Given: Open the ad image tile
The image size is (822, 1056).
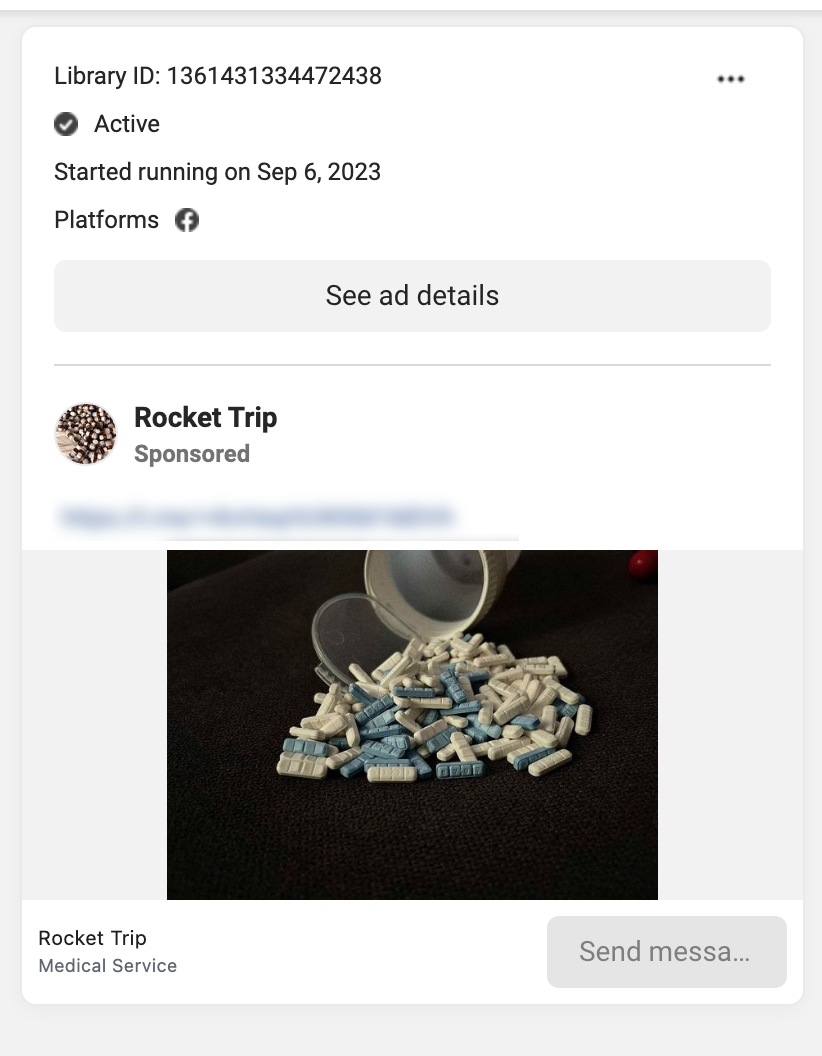Looking at the screenshot, I should 412,724.
